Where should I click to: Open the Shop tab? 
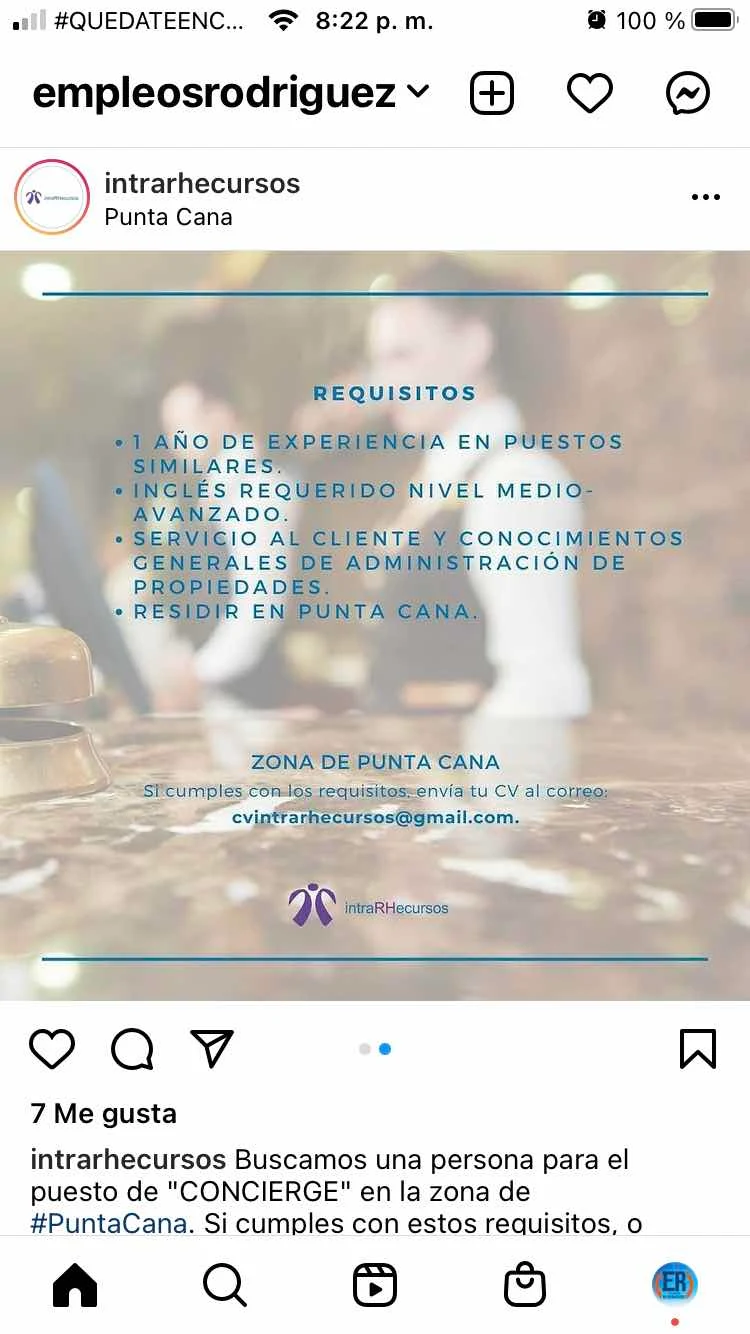click(524, 1286)
